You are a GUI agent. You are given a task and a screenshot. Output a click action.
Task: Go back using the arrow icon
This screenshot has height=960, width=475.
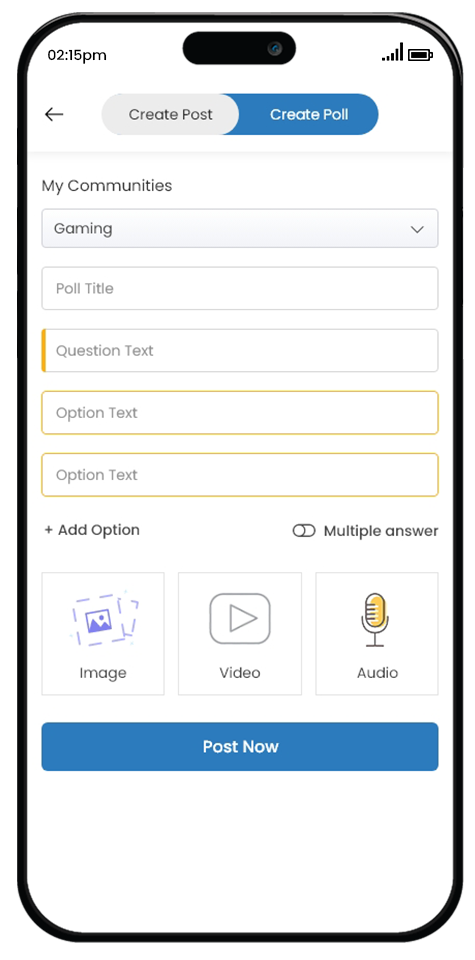point(54,114)
